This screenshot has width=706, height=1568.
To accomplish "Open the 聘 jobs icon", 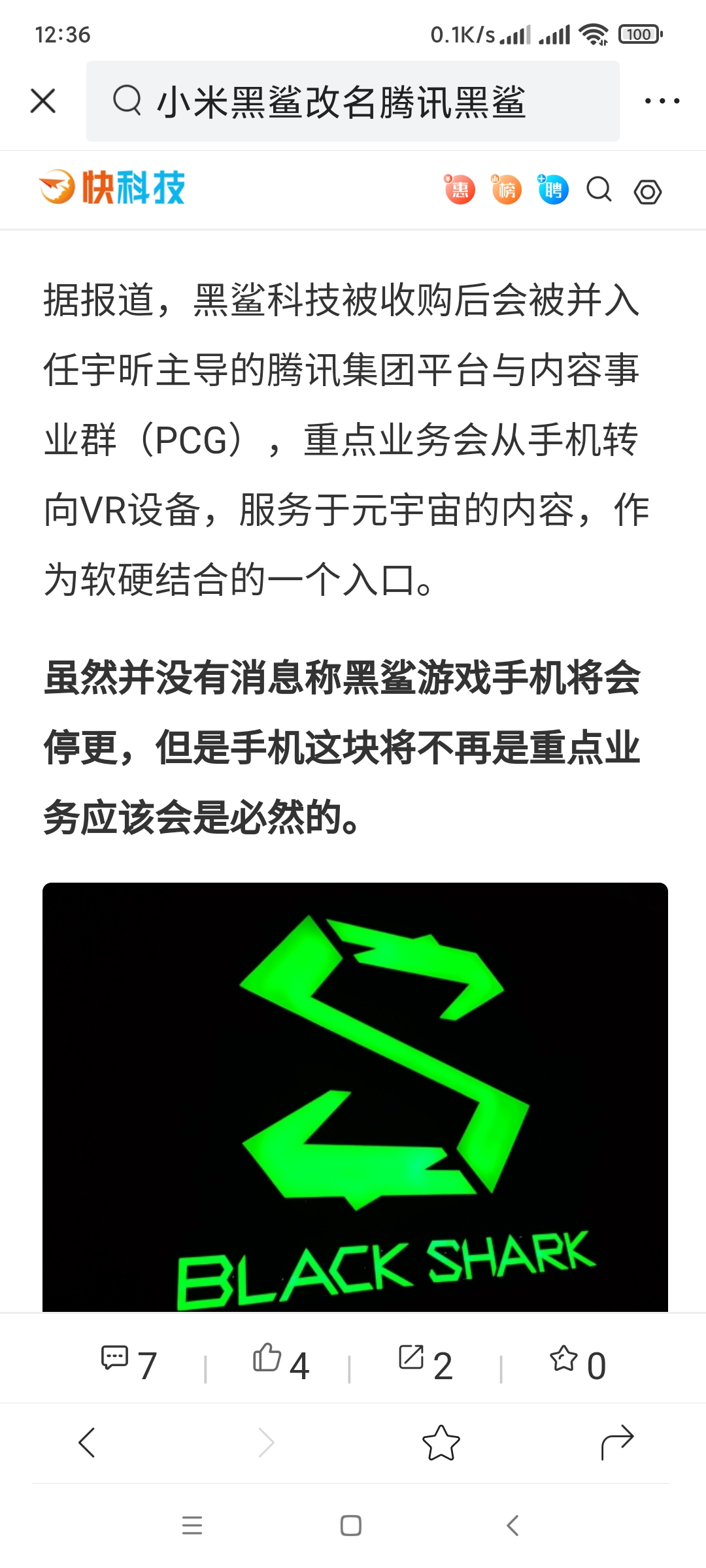I will pyautogui.click(x=553, y=189).
